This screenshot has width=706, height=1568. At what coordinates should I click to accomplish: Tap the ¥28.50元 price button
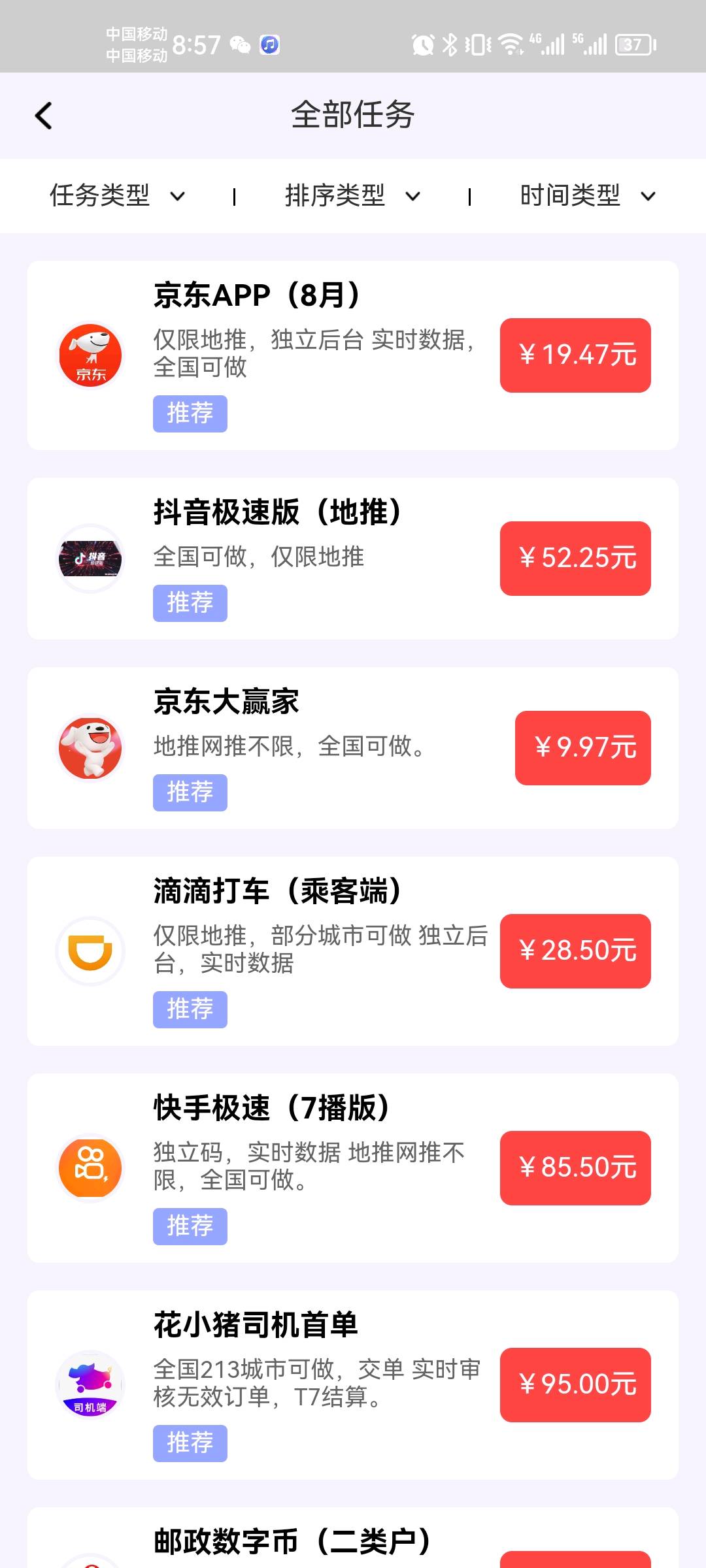coord(575,951)
